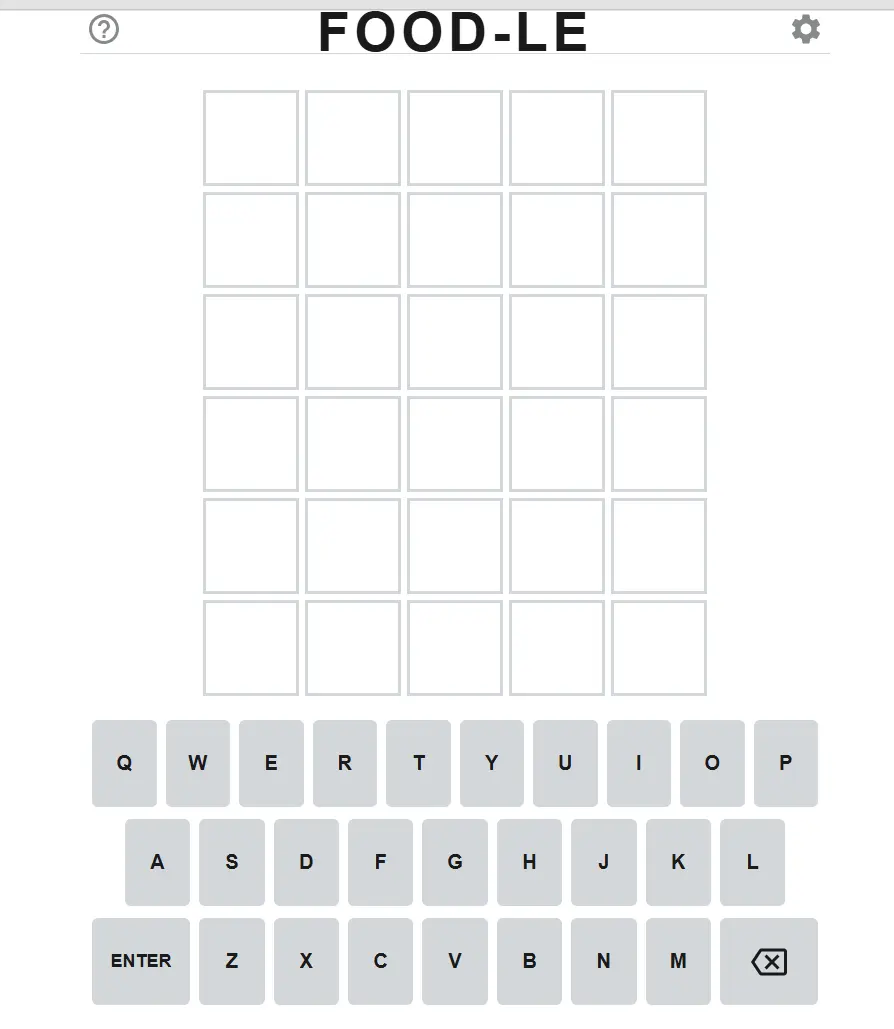The height and width of the screenshot is (1029, 894).
Task: Enter the letter E
Action: pyautogui.click(x=271, y=763)
